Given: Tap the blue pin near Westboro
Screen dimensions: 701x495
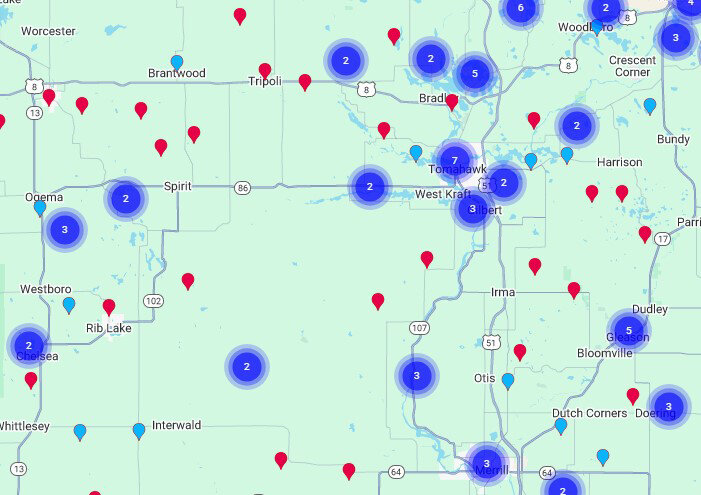Looking at the screenshot, I should pyautogui.click(x=69, y=304).
